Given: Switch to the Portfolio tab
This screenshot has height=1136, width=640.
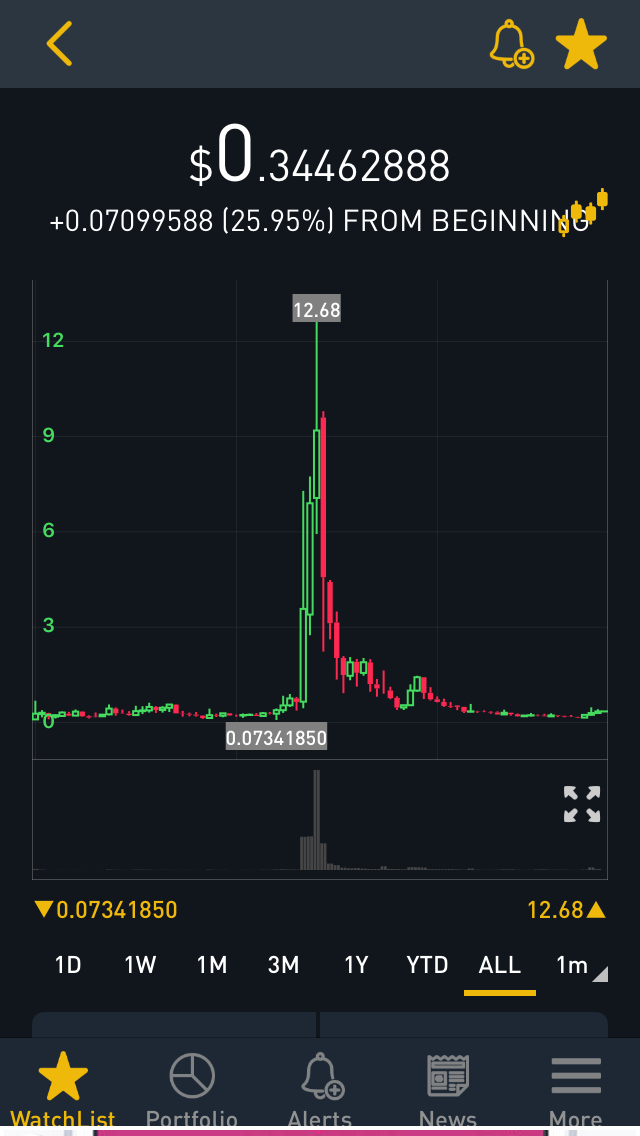Looking at the screenshot, I should [192, 1089].
